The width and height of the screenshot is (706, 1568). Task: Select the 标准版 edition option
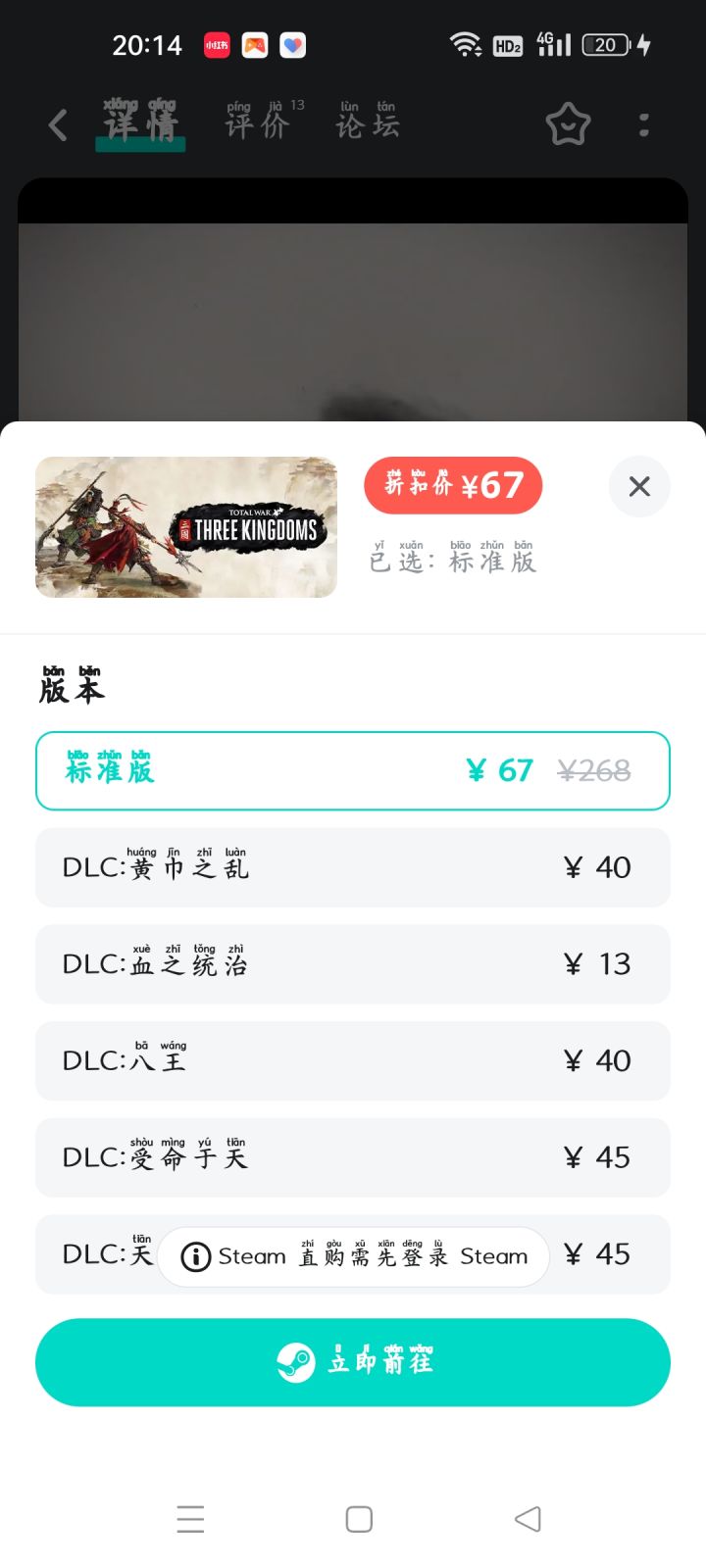pos(353,771)
